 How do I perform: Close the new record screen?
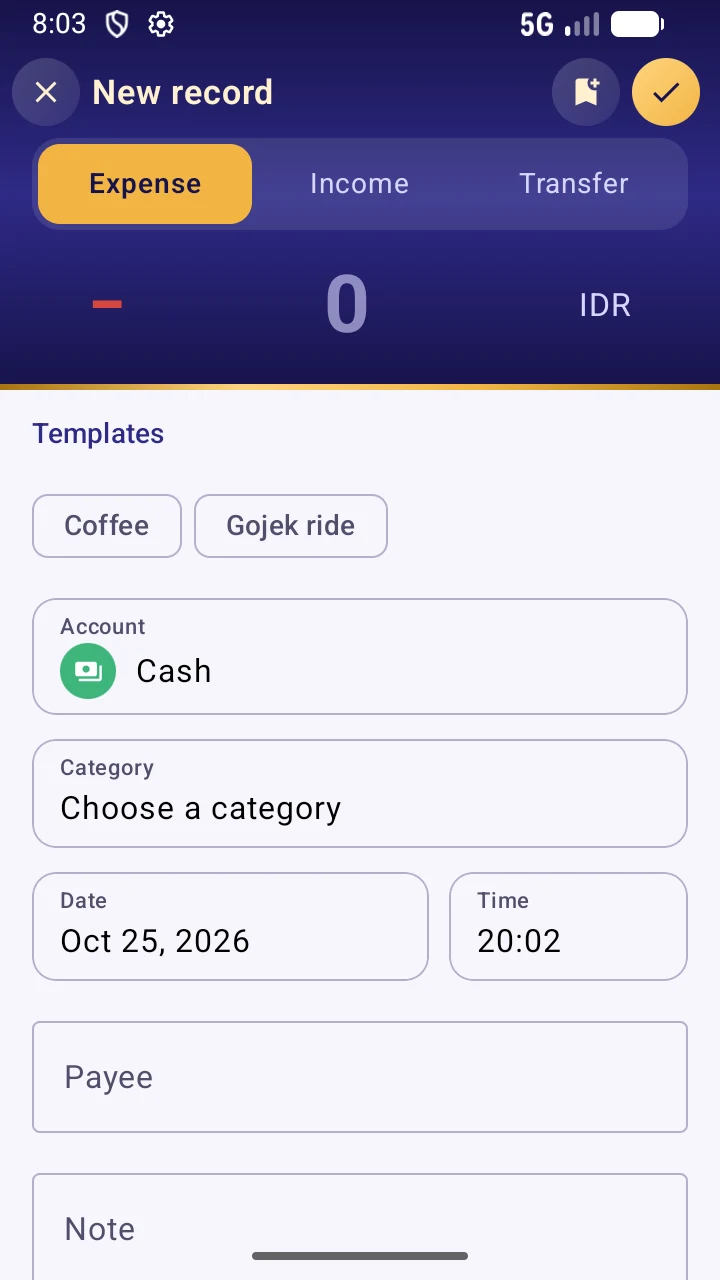(46, 92)
